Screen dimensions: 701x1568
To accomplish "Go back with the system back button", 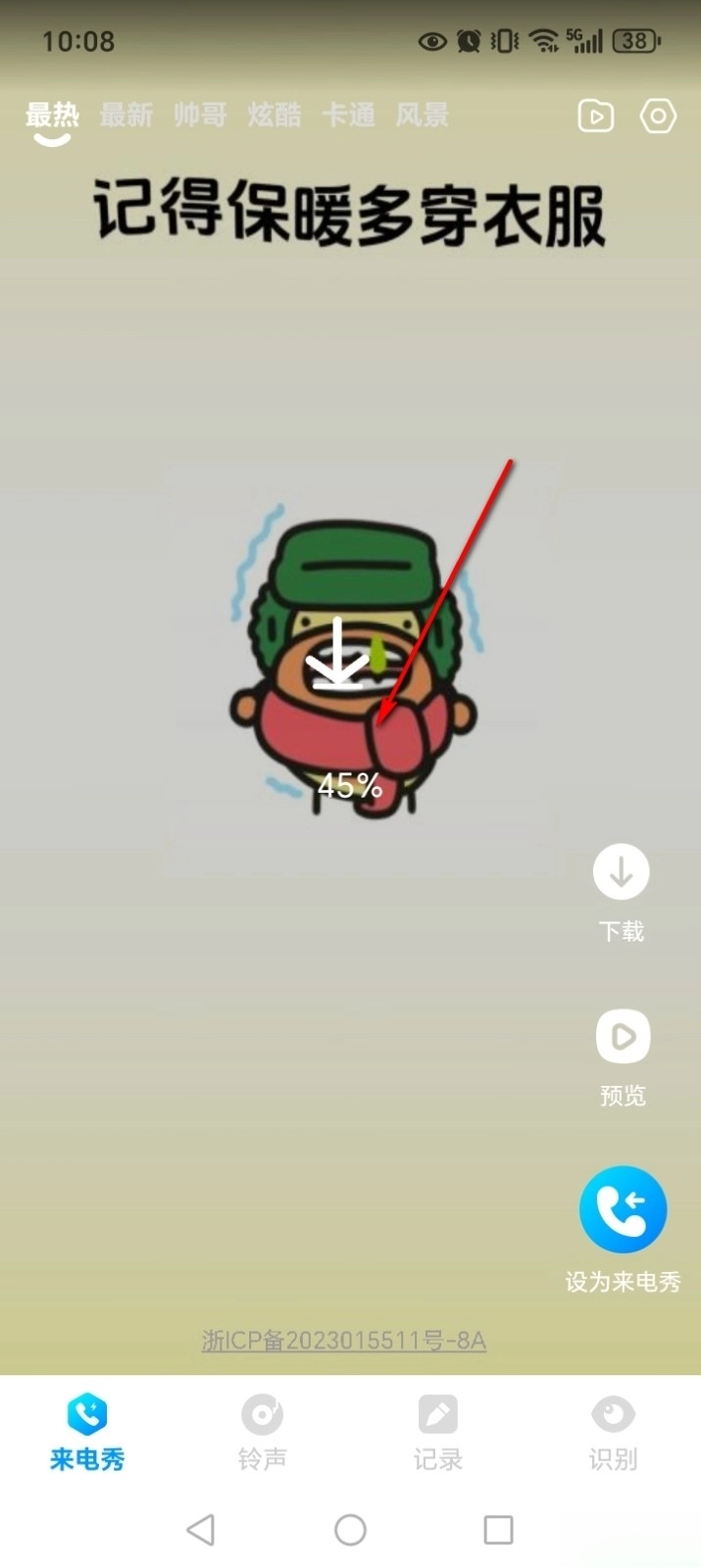I will point(201,1529).
